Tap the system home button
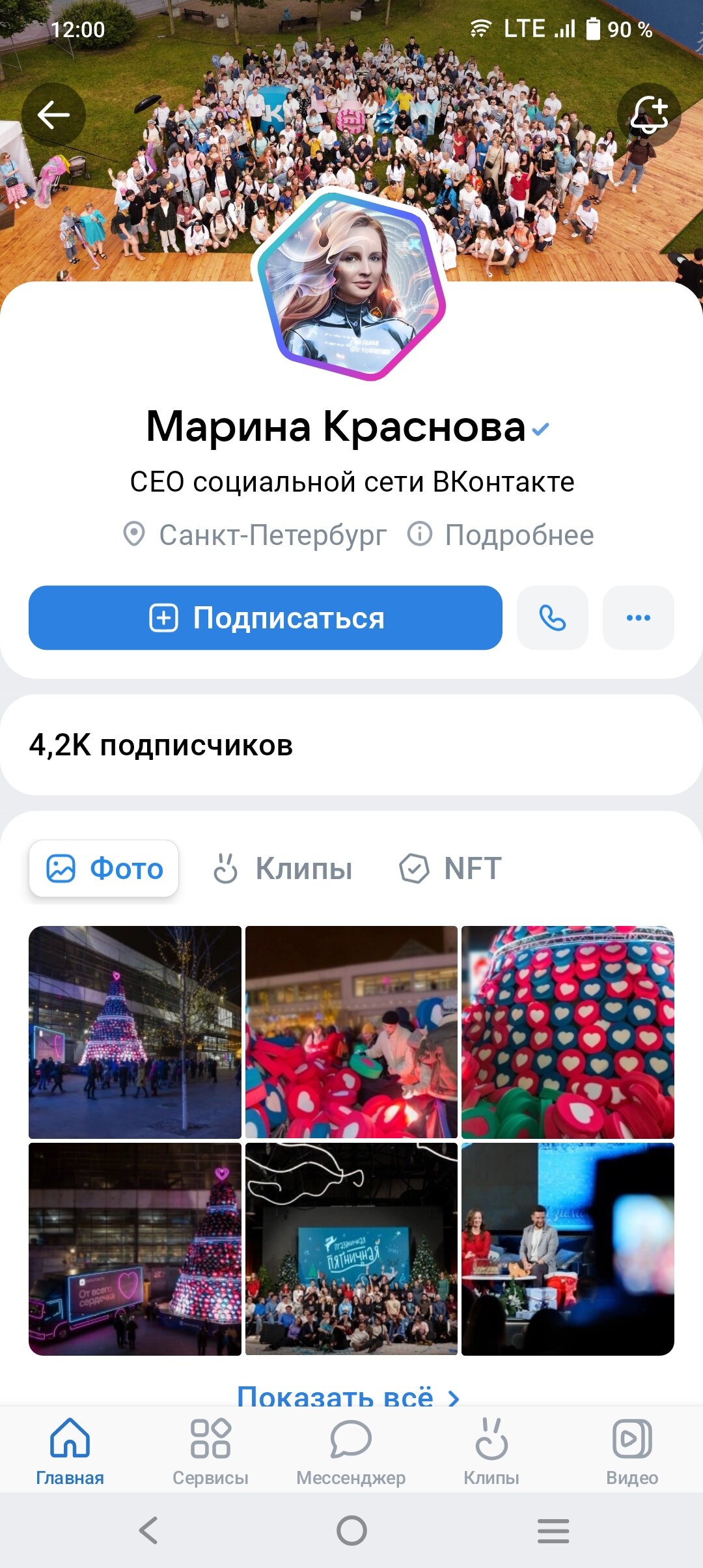703x1568 pixels. 351,1530
